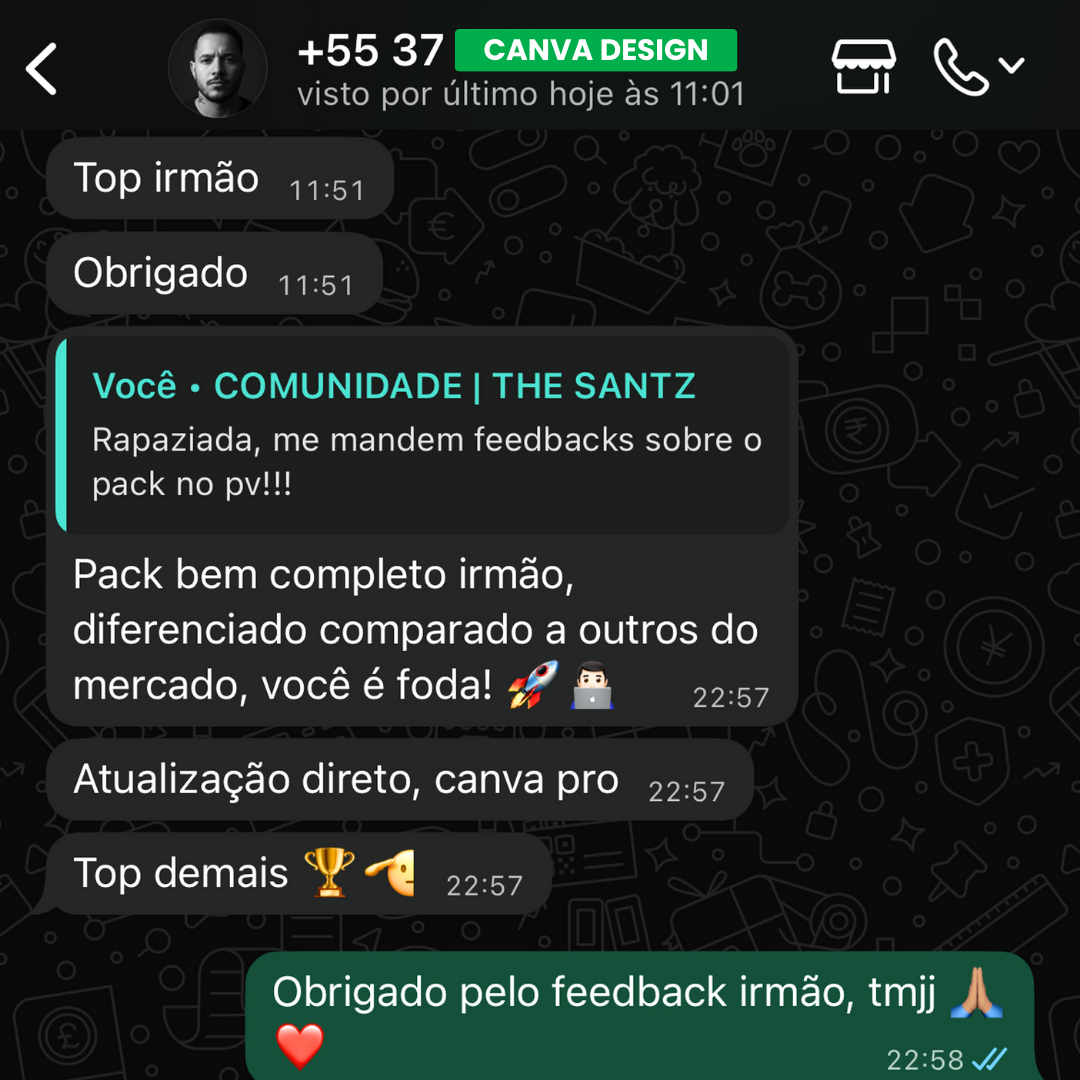Go back to the chat list
The height and width of the screenshot is (1080, 1080).
point(42,69)
